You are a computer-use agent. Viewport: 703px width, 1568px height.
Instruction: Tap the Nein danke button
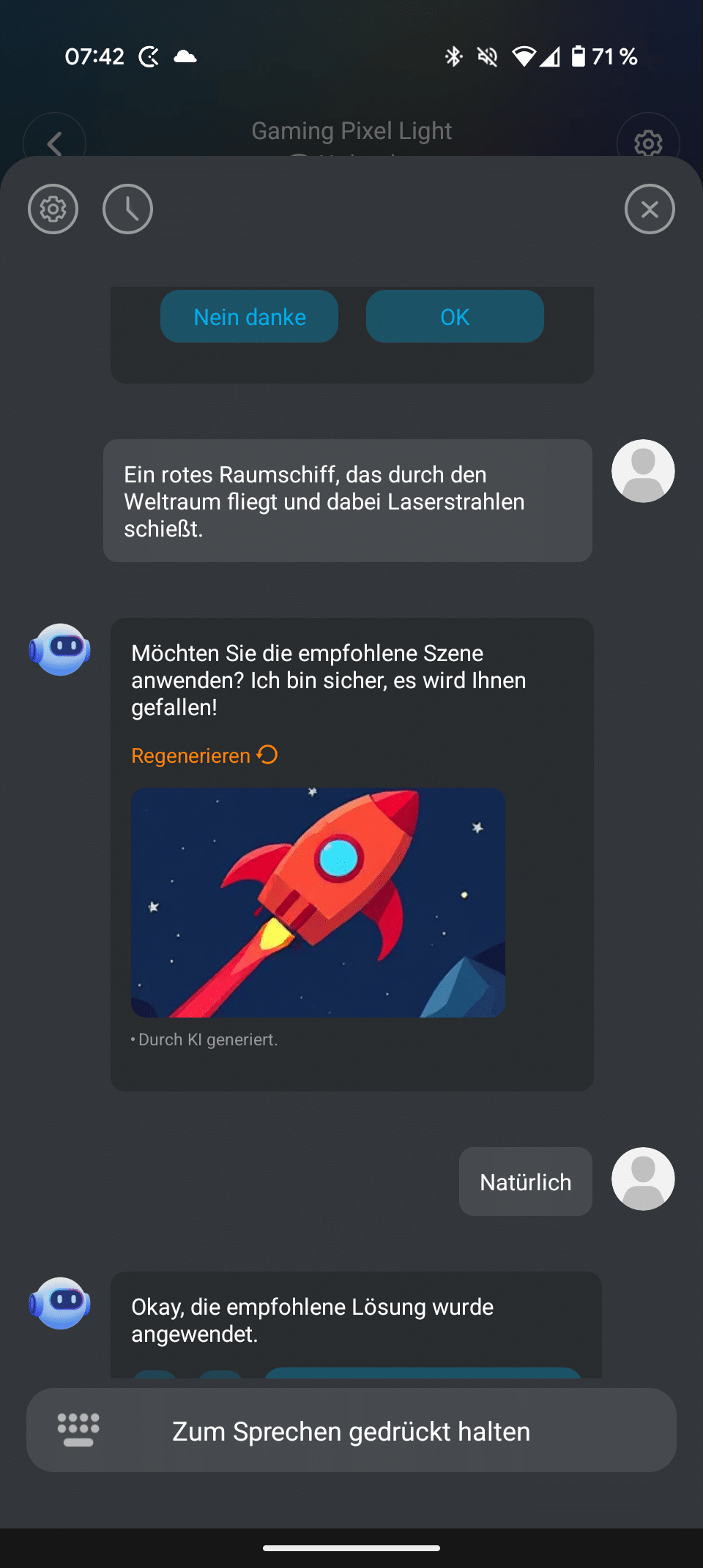click(x=249, y=317)
